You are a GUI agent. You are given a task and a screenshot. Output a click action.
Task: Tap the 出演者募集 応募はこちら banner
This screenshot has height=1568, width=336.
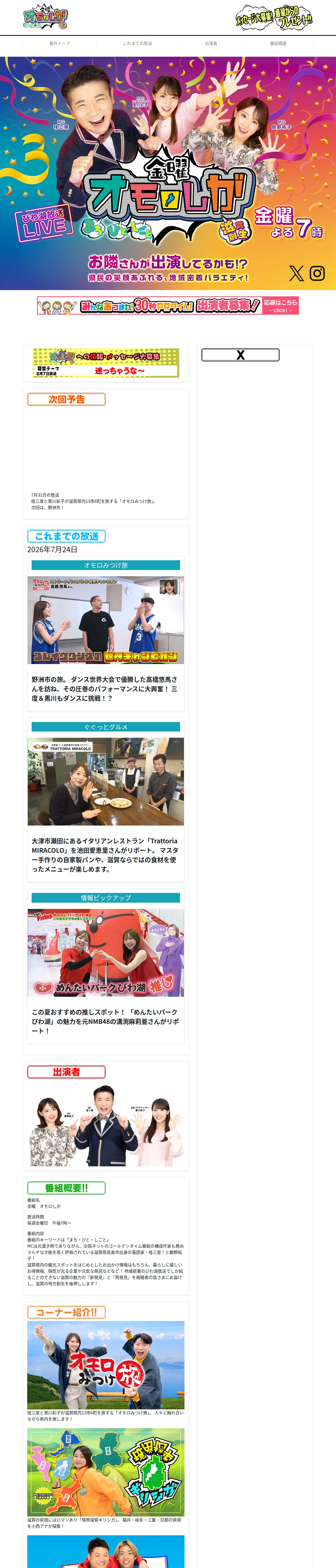point(168,305)
